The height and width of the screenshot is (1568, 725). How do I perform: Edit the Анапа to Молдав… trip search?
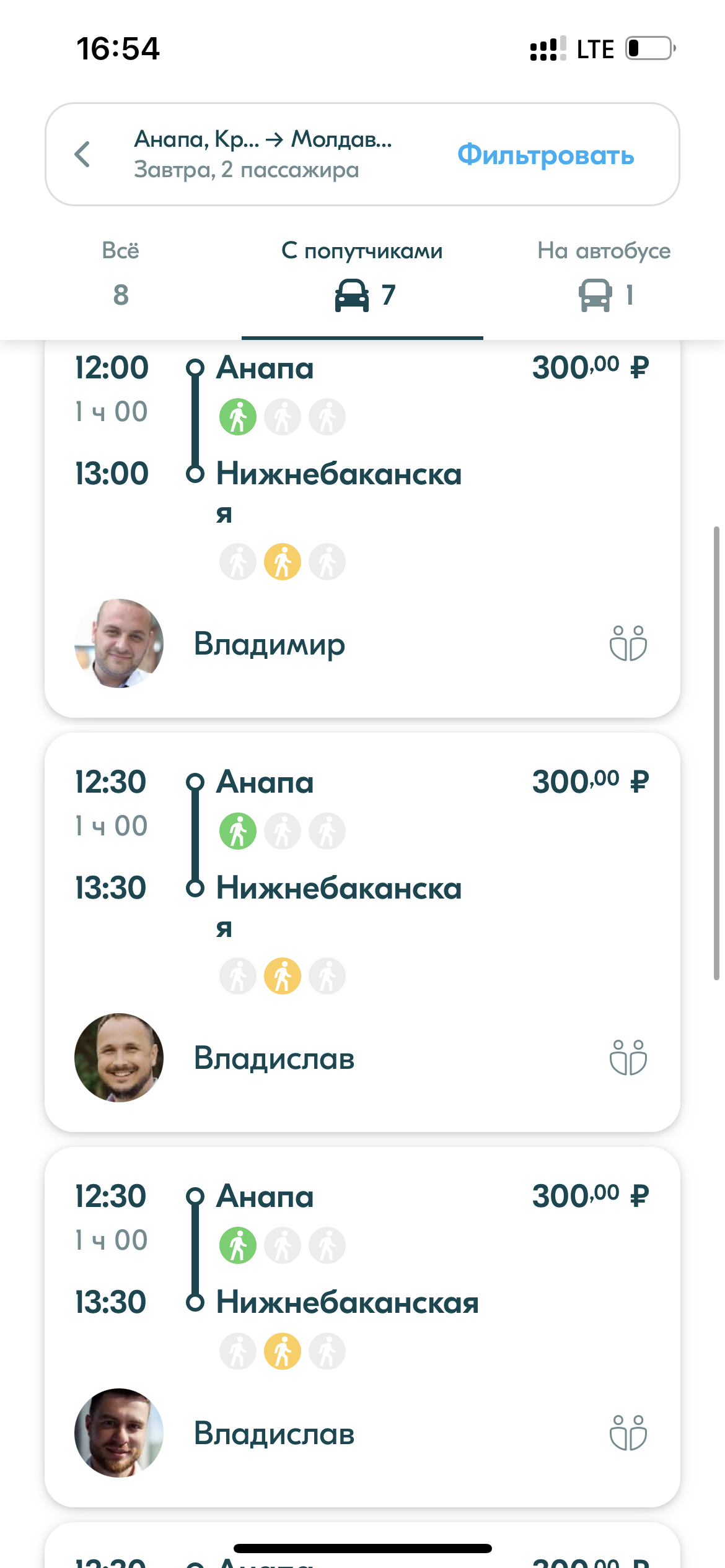click(263, 154)
